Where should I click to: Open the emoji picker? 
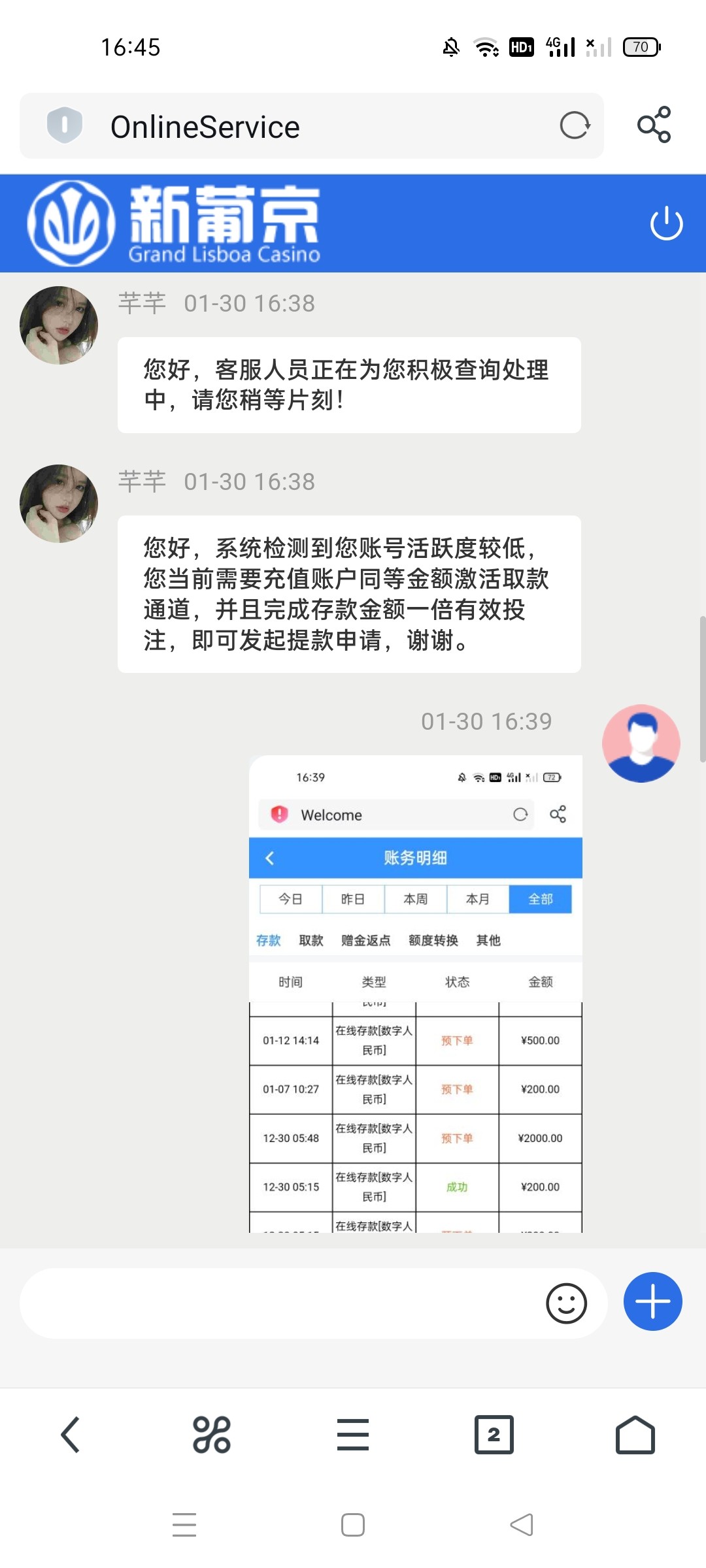(x=566, y=1303)
